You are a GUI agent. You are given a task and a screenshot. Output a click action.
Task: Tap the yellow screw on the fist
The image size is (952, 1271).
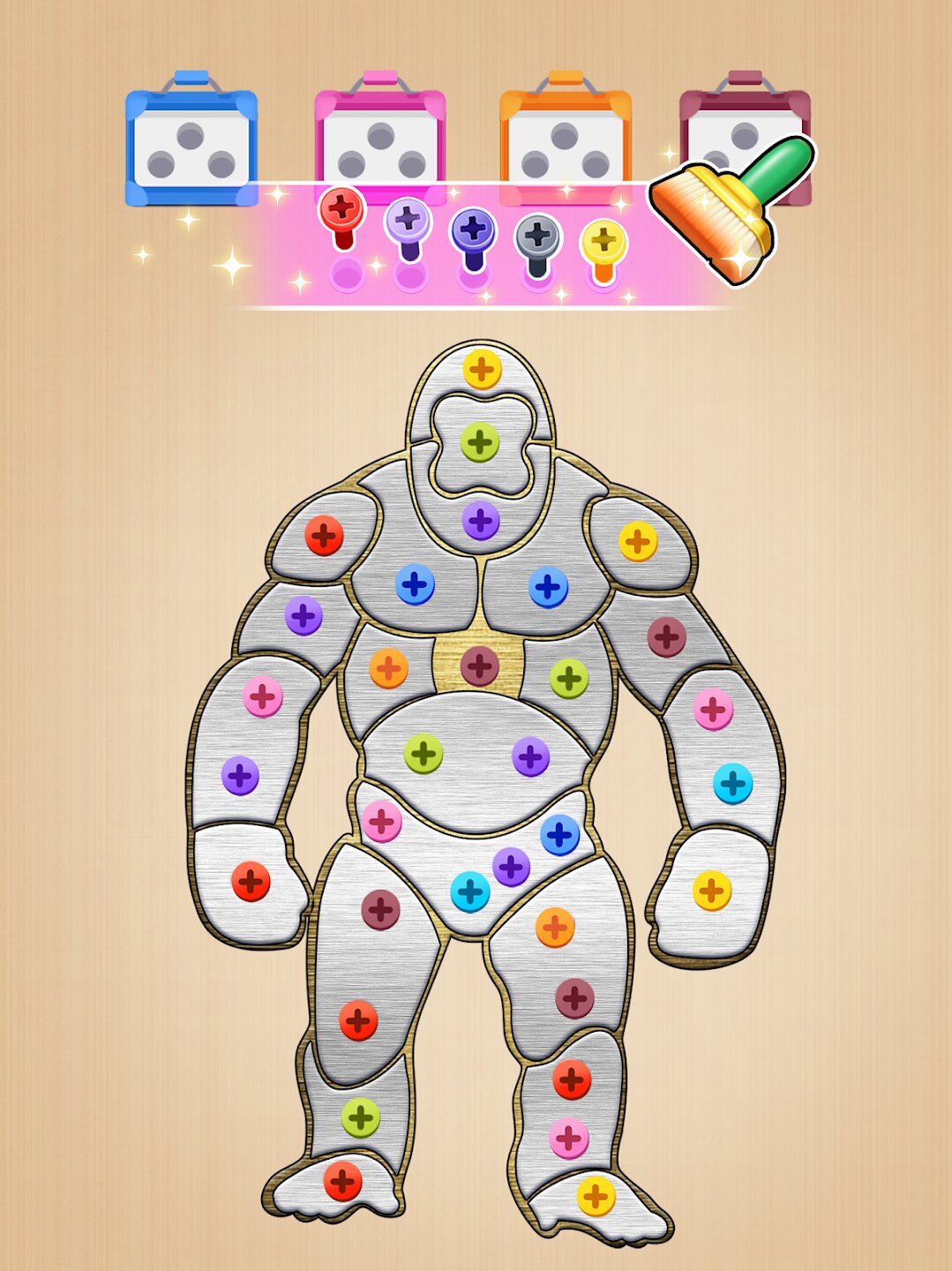tap(712, 891)
